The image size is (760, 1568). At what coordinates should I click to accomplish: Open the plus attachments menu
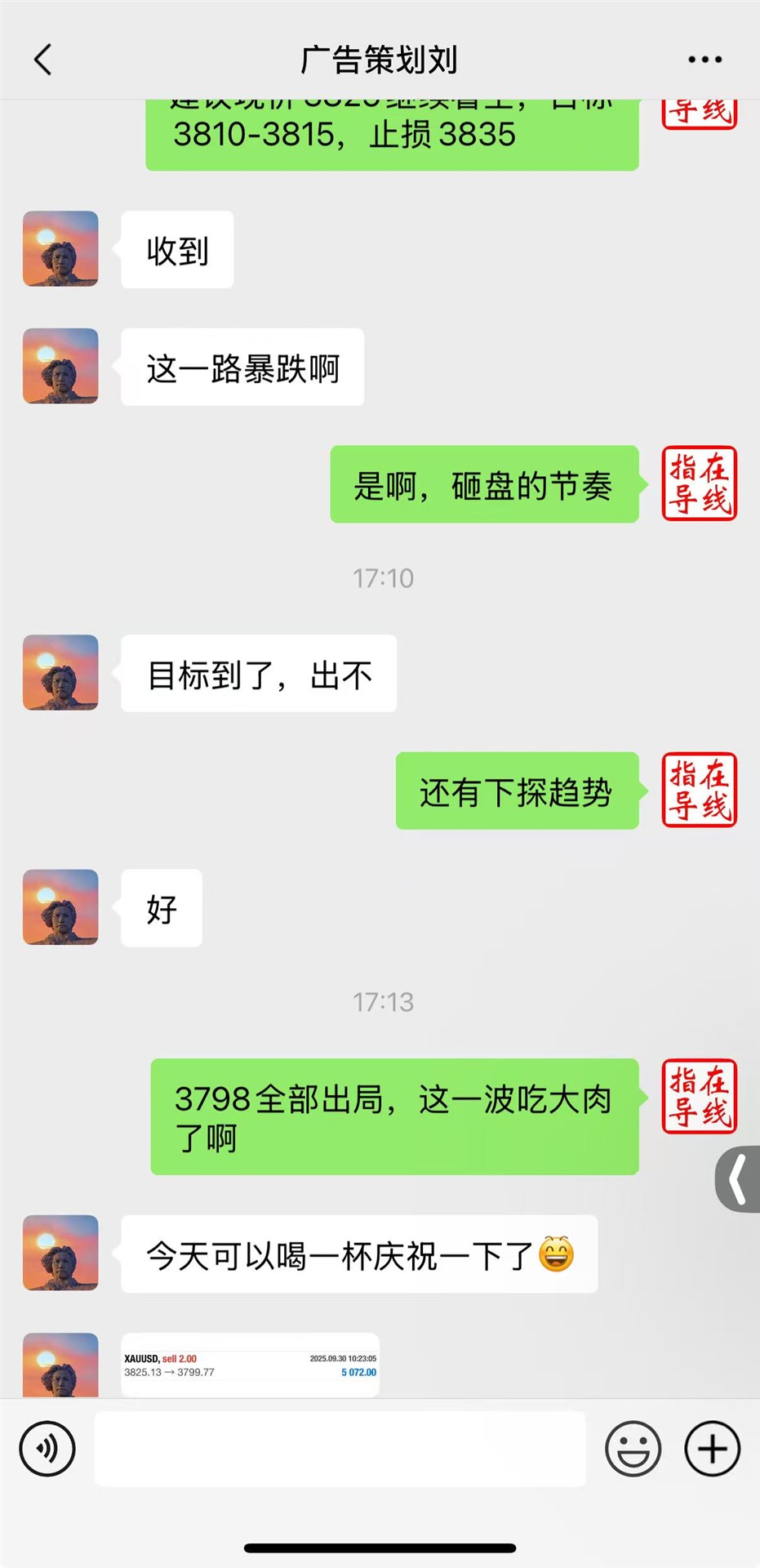click(x=712, y=1449)
